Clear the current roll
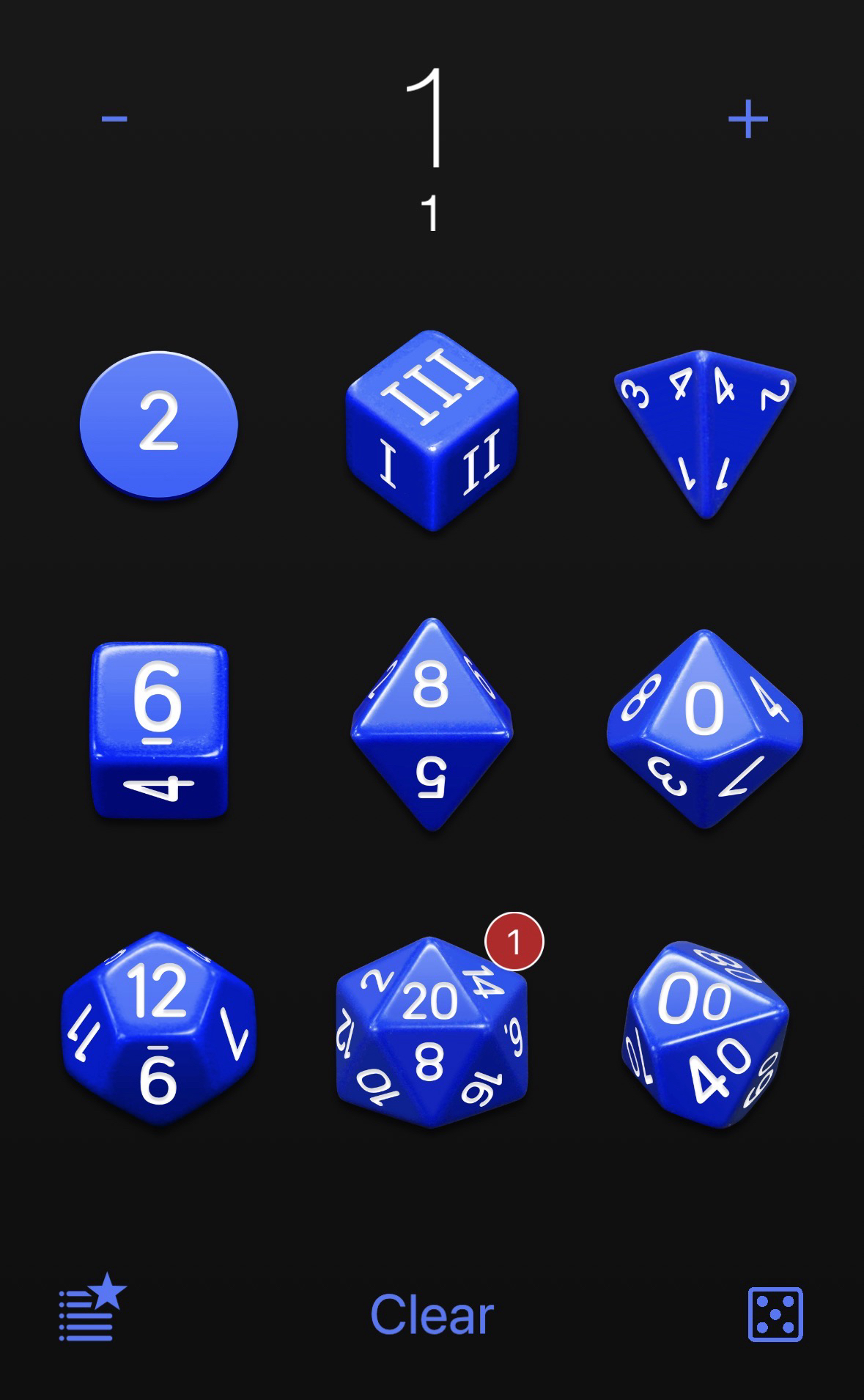Image resolution: width=864 pixels, height=1400 pixels. click(x=432, y=1314)
